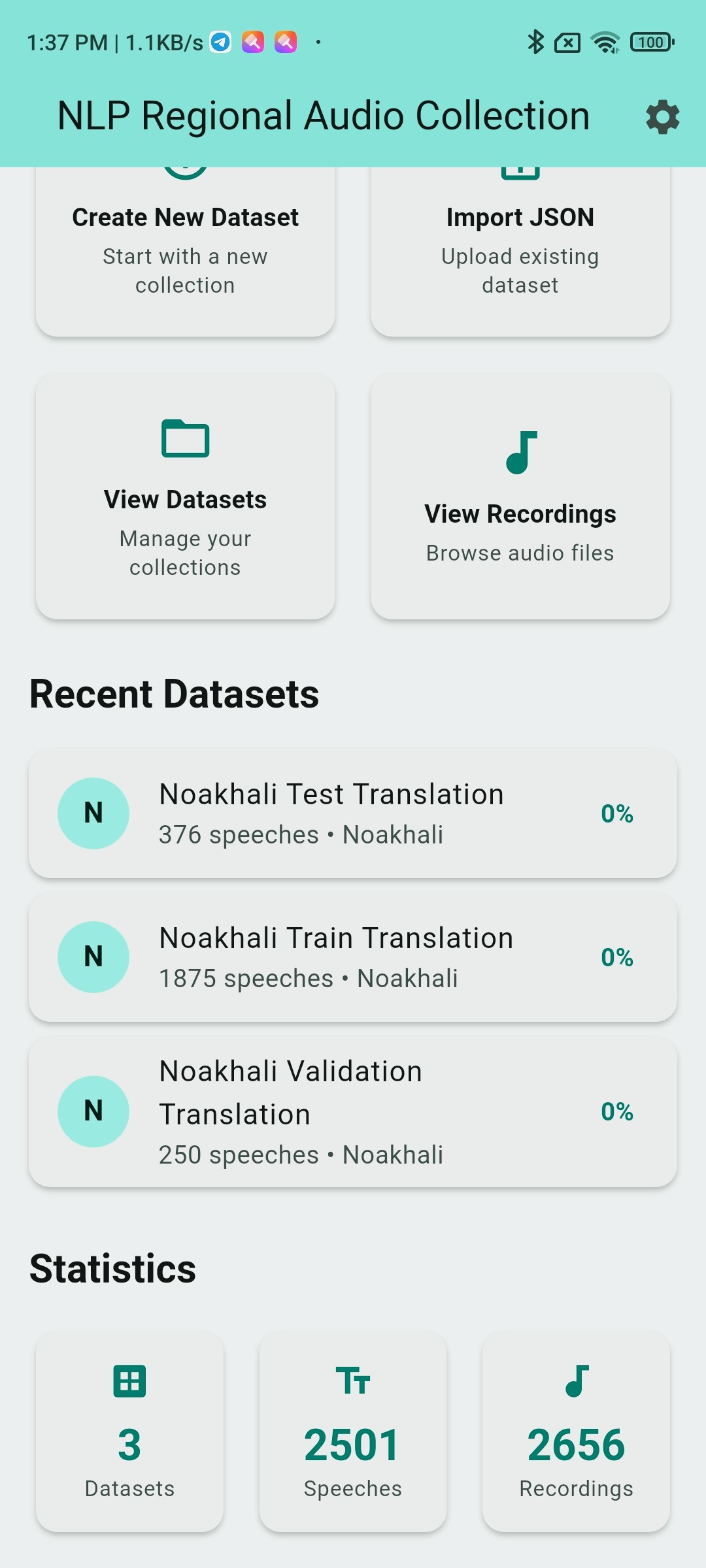Open the Noakhali Validation Translation dataset
This screenshot has height=1568, width=706.
pyautogui.click(x=353, y=1111)
